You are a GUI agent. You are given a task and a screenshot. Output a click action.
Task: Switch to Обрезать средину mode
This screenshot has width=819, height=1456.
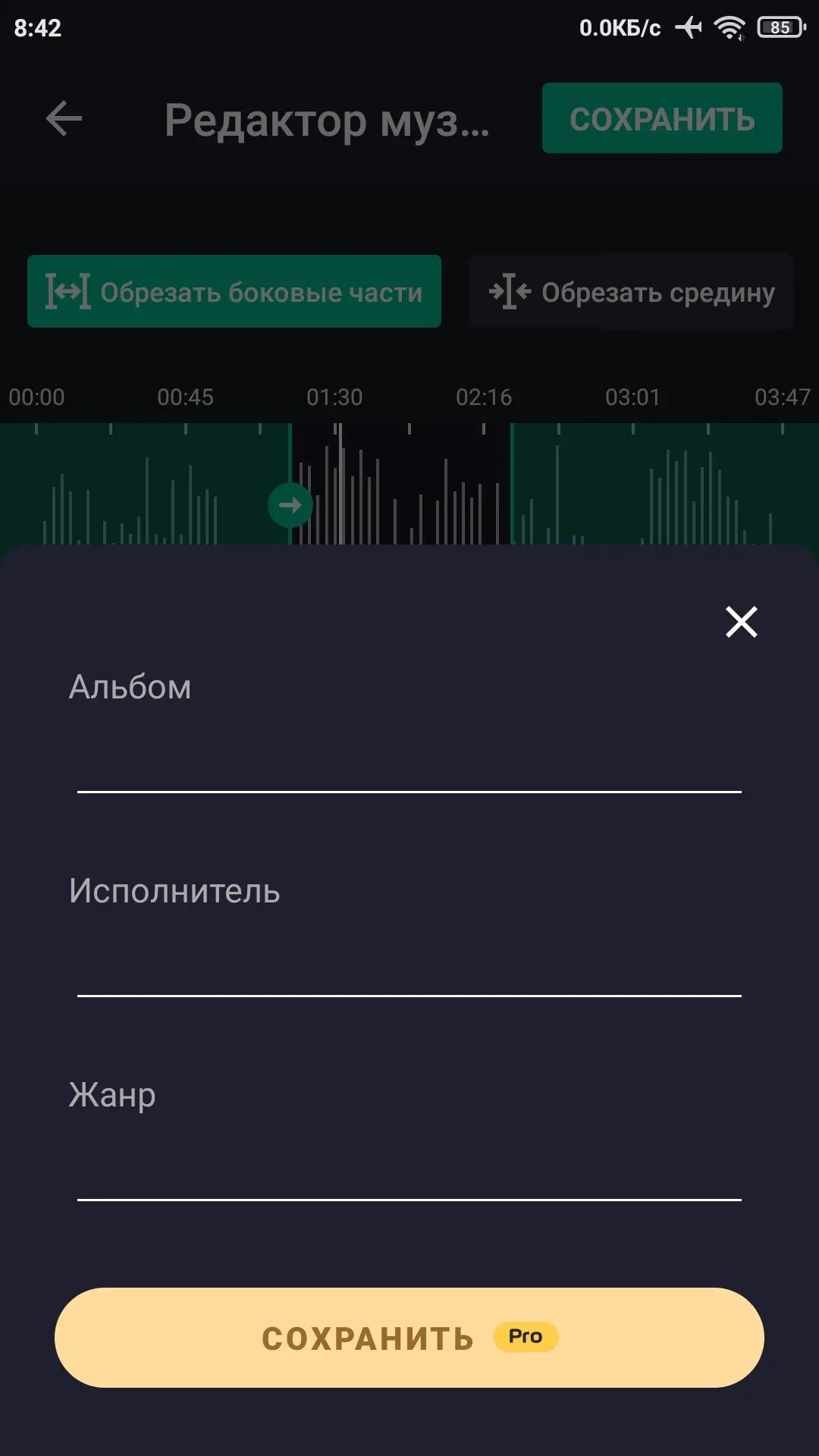click(631, 292)
